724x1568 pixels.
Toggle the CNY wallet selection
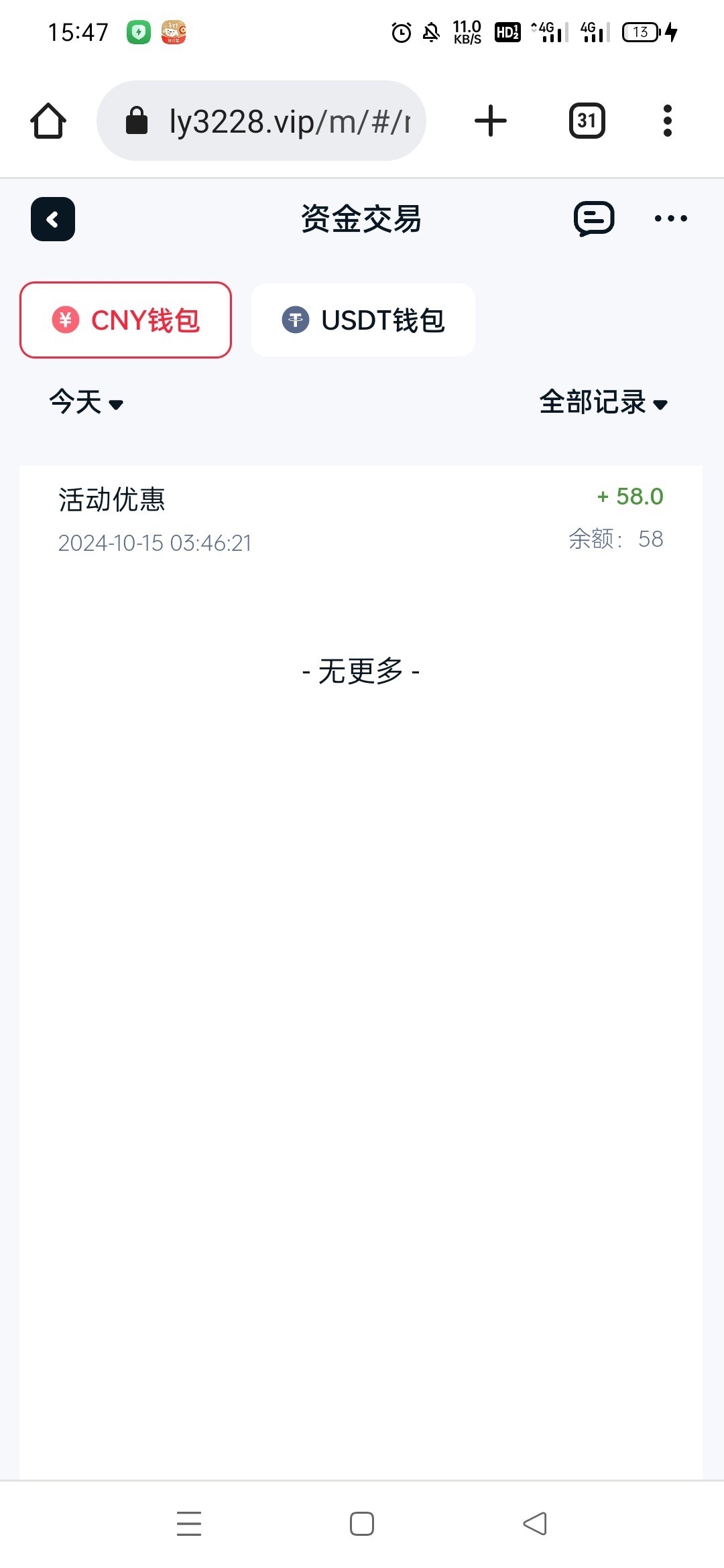pyautogui.click(x=125, y=320)
